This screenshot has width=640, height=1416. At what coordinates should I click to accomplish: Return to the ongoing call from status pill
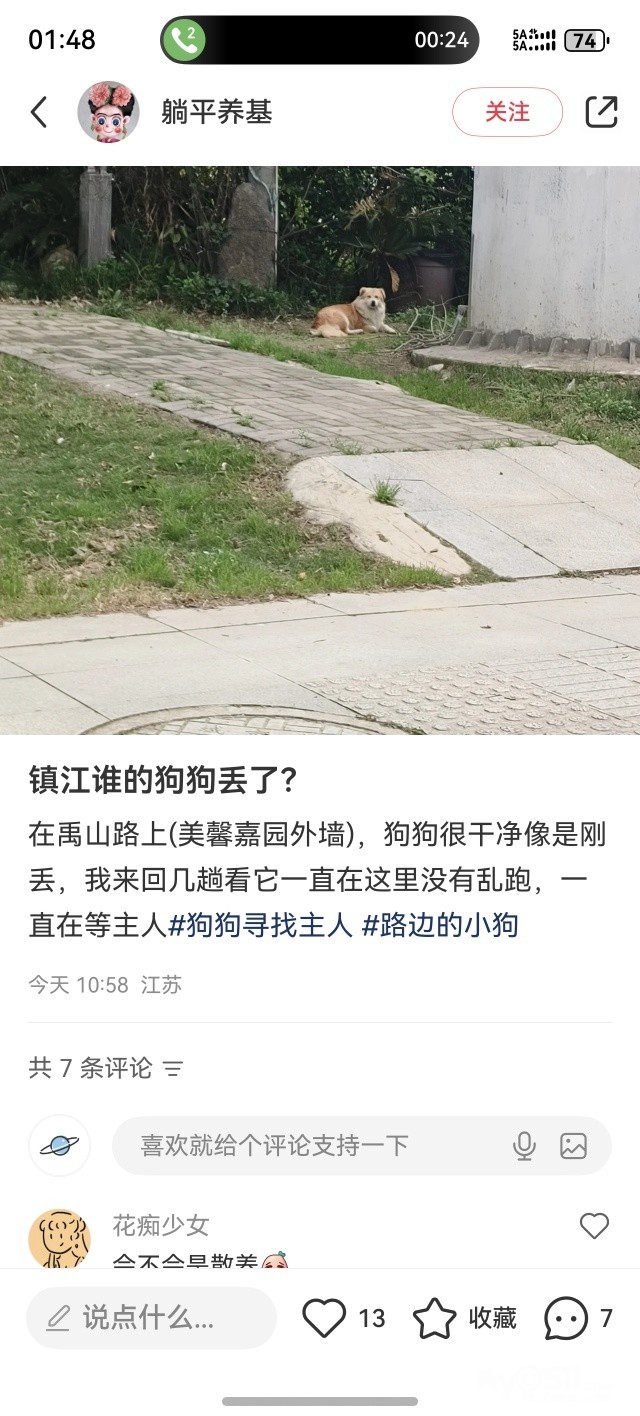[320, 40]
